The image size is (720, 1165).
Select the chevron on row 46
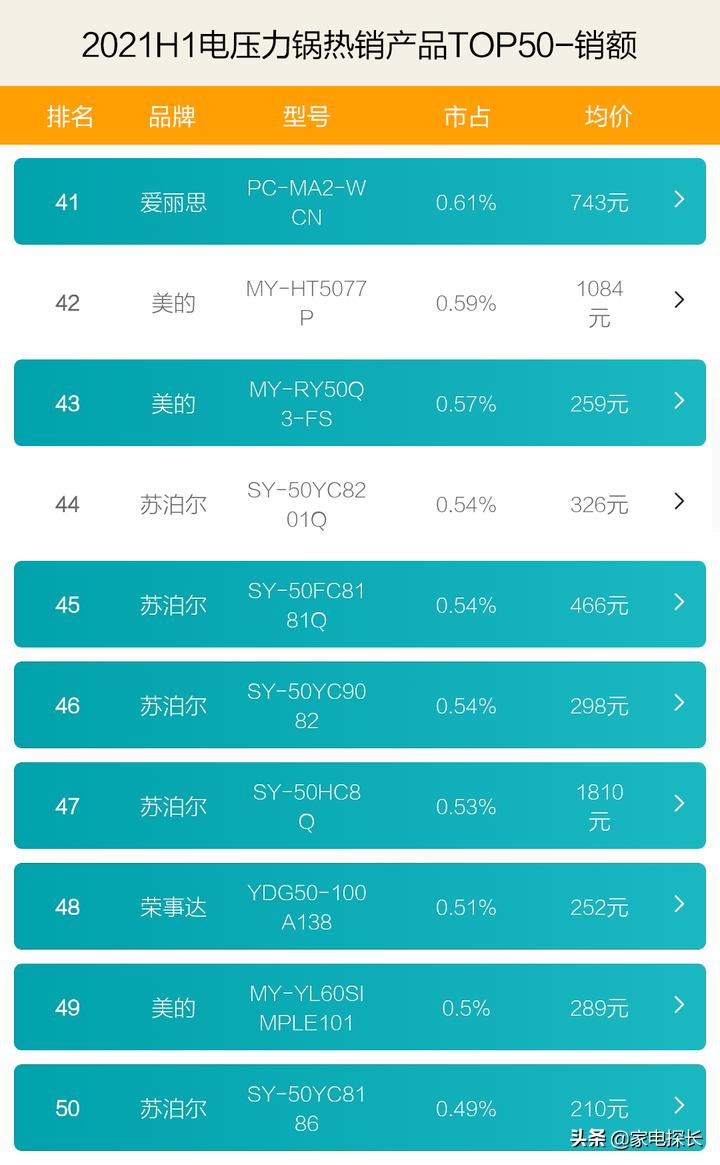tap(679, 705)
